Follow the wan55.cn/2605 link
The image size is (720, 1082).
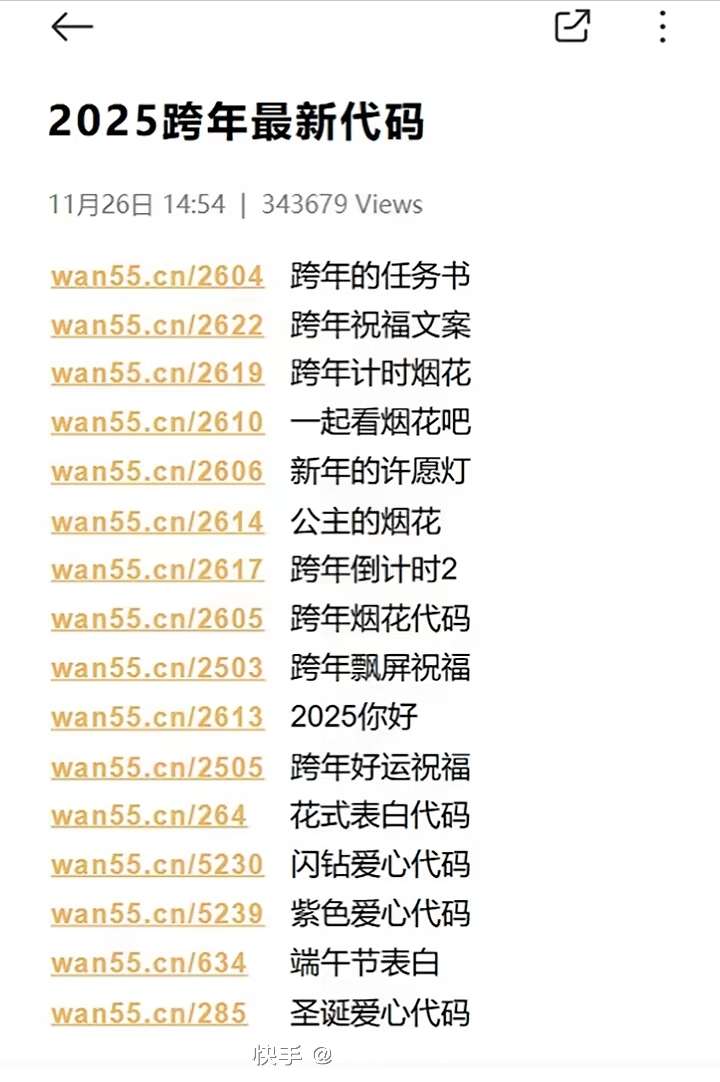coord(157,619)
